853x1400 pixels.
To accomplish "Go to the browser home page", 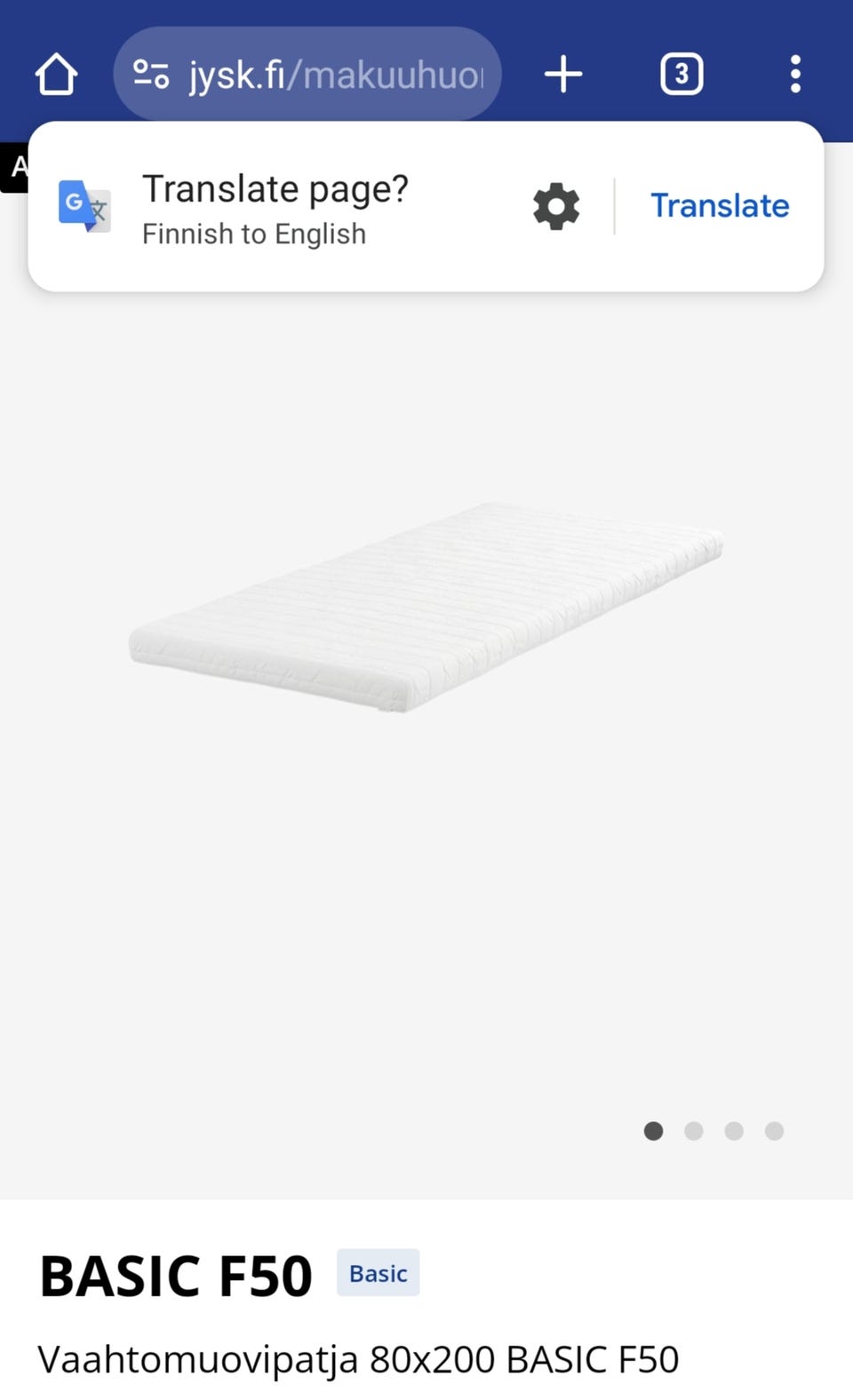I will 56,74.
